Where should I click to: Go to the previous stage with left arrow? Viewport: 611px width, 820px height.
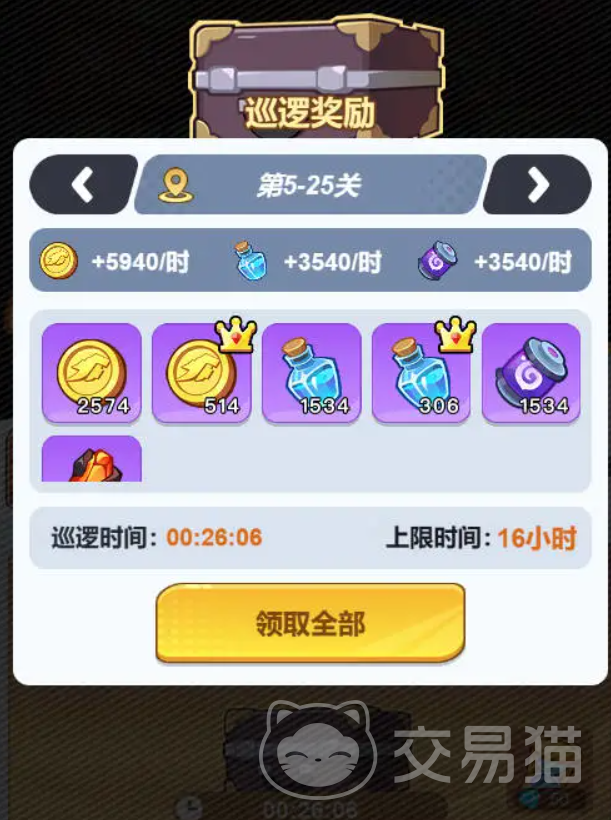[x=83, y=184]
